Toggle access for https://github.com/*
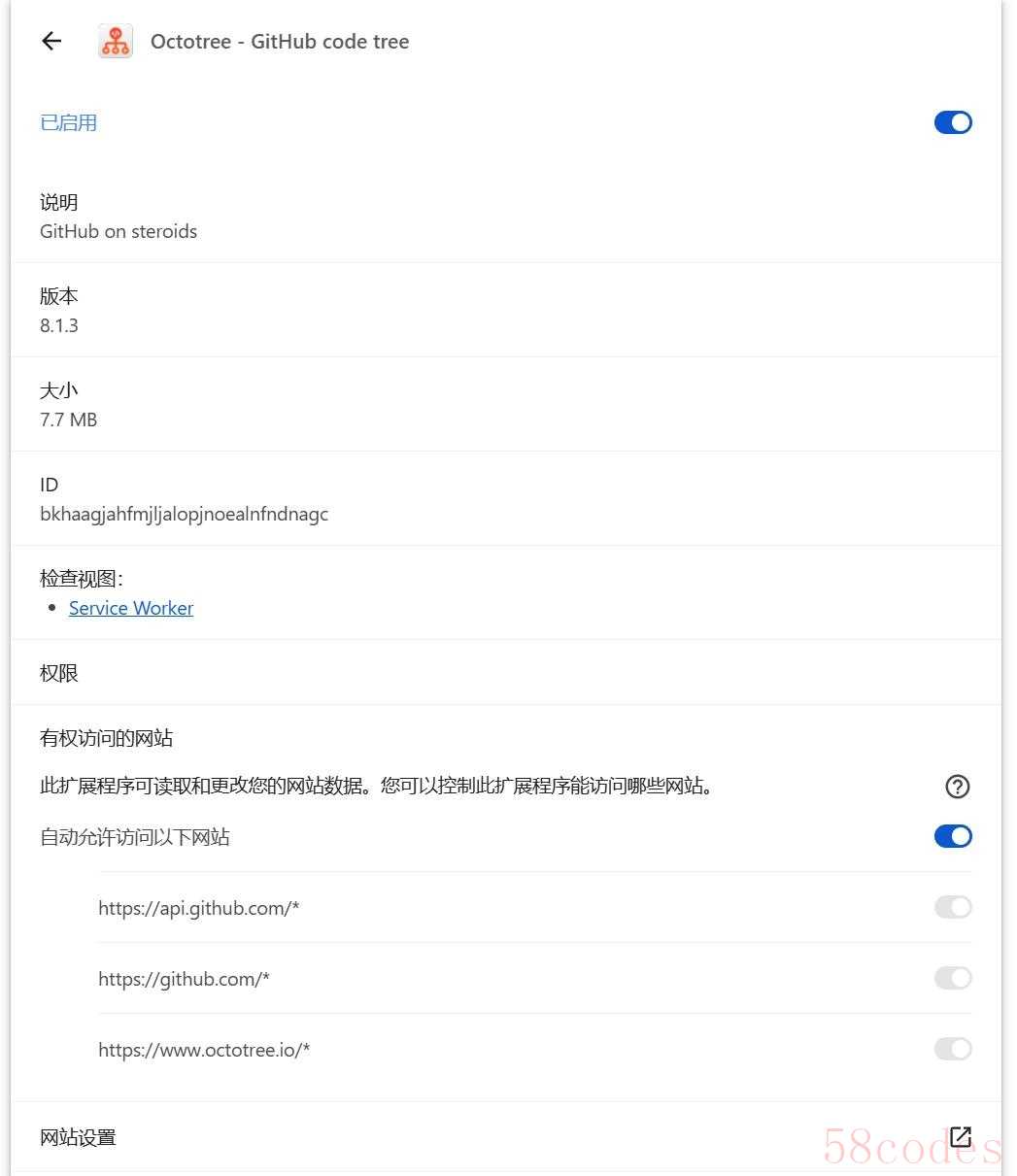 [952, 978]
